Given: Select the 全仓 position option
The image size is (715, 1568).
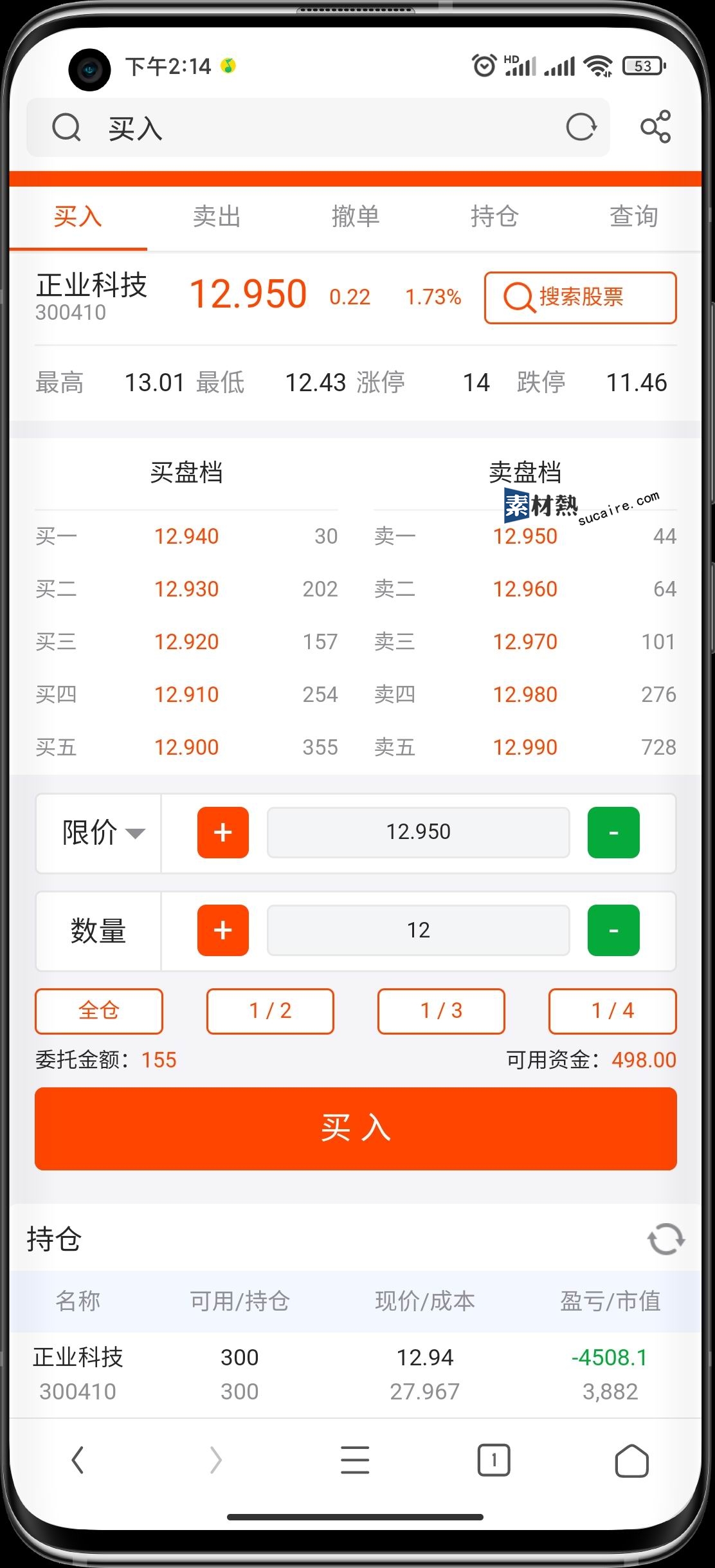Looking at the screenshot, I should (x=99, y=1011).
